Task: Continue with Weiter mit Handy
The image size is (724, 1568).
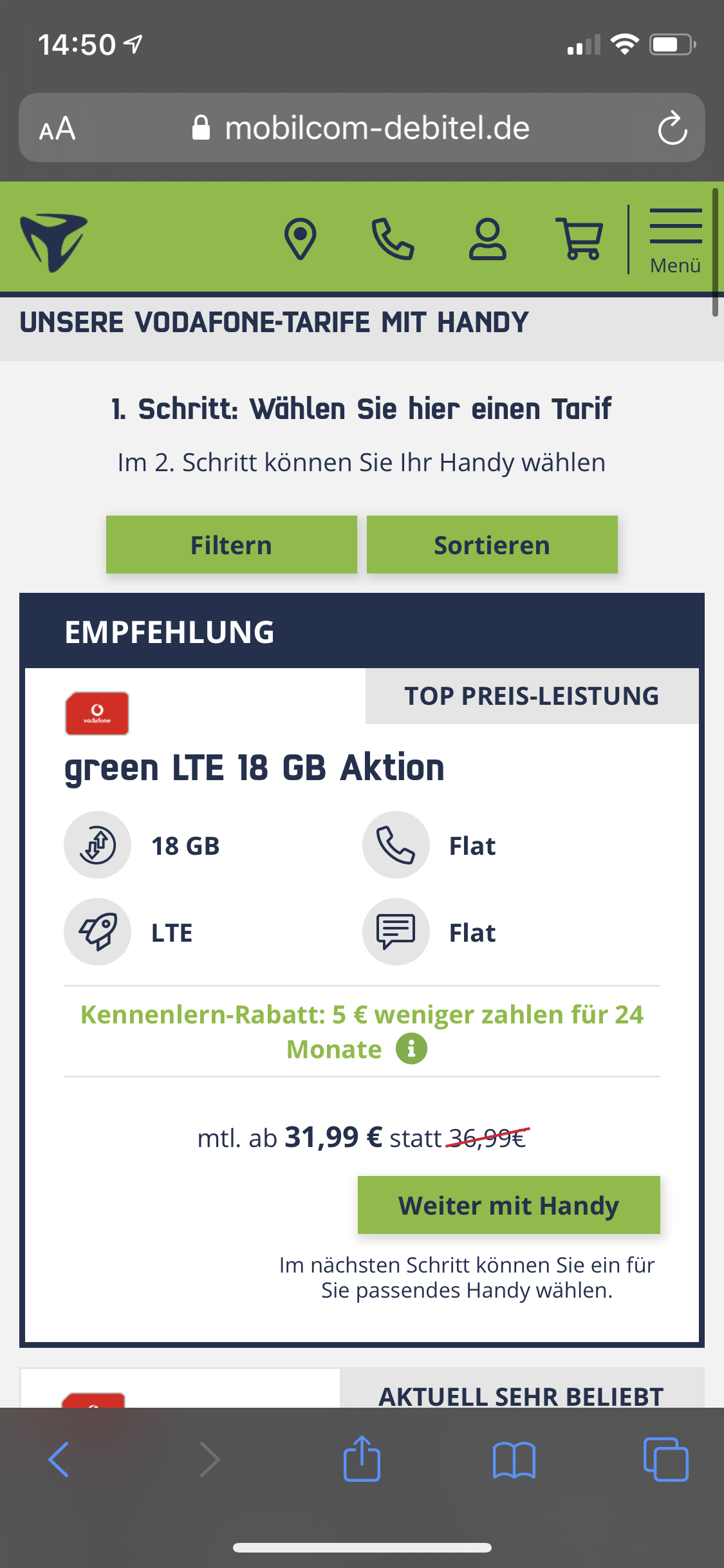Action: point(509,1205)
